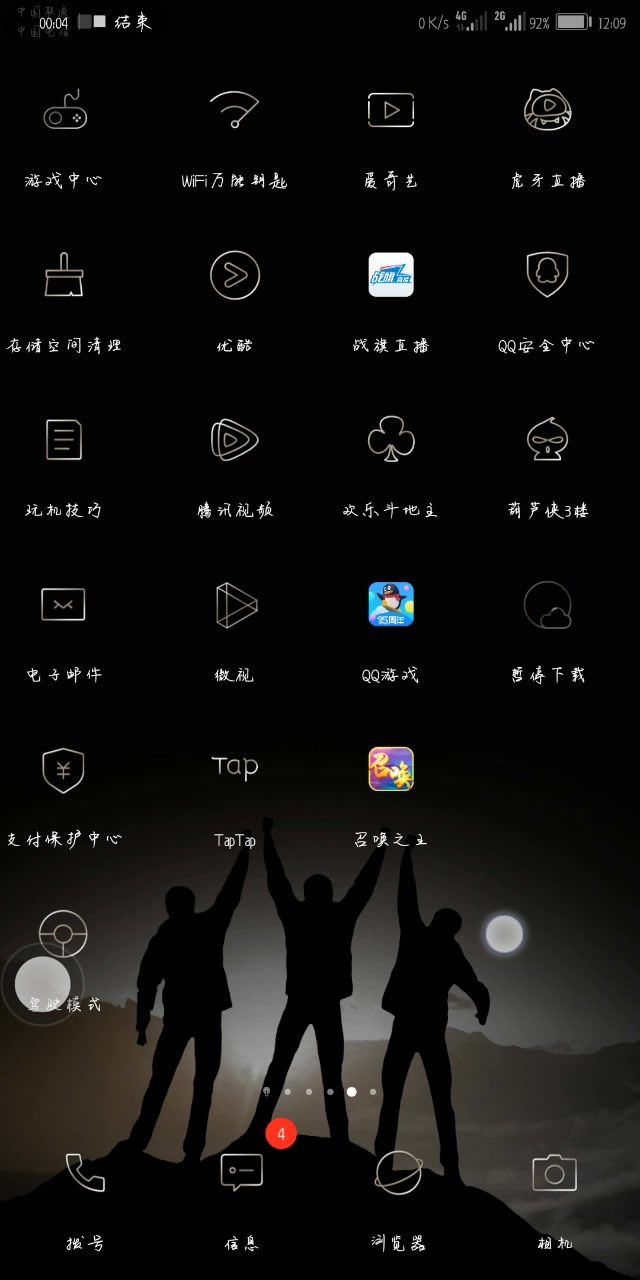Image resolution: width=640 pixels, height=1280 pixels.
Task: Open QQ游戏
Action: click(391, 605)
